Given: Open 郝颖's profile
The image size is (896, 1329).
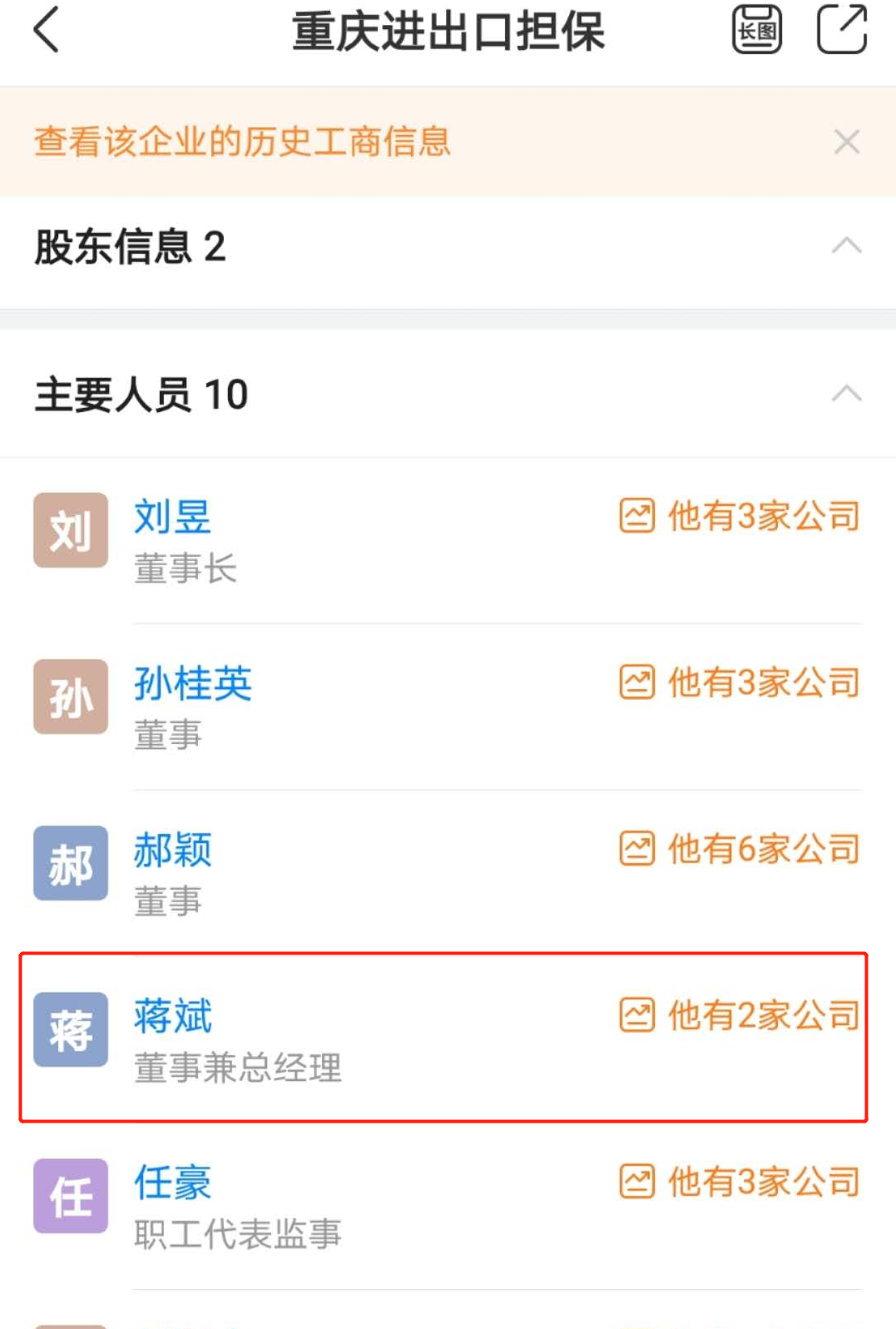Looking at the screenshot, I should click(173, 850).
